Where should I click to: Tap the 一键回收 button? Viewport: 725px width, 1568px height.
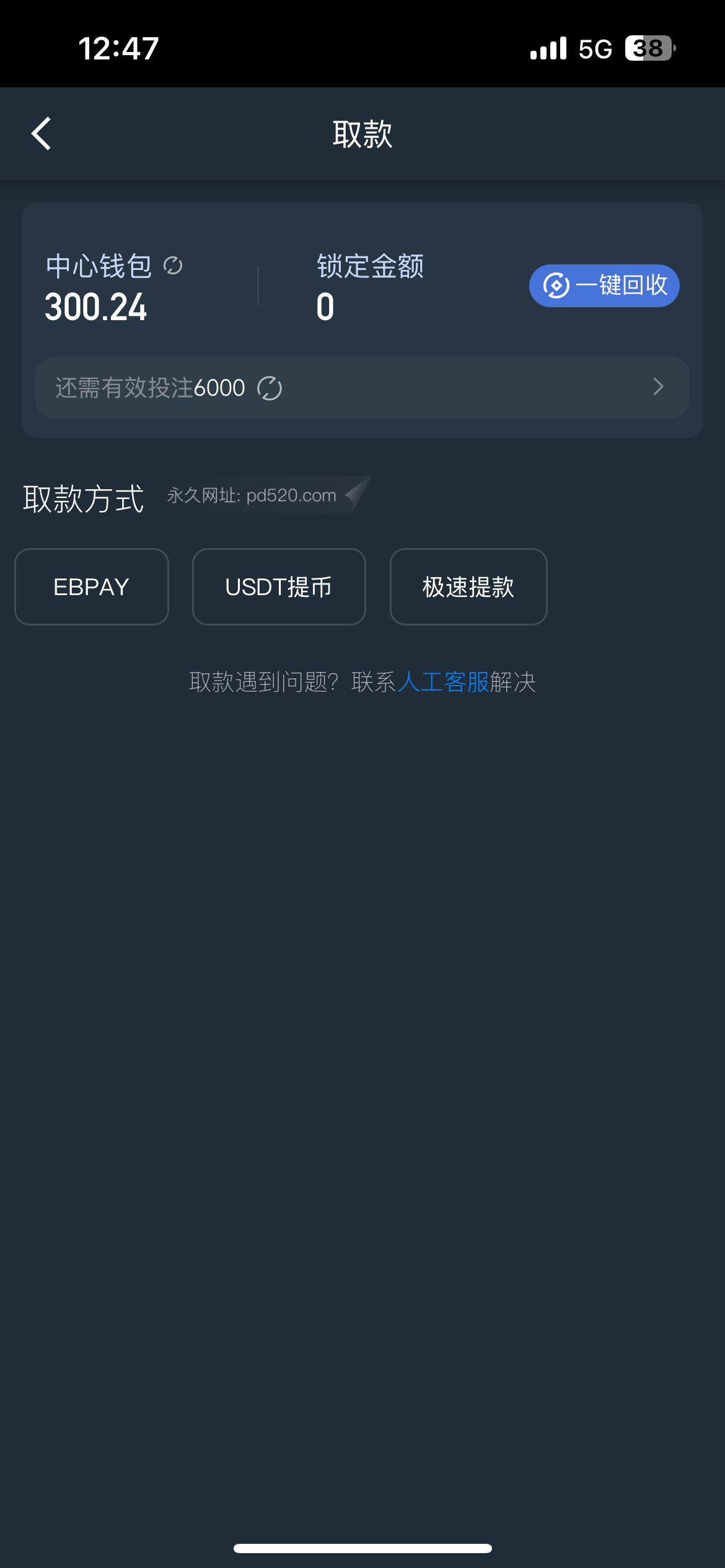(604, 285)
